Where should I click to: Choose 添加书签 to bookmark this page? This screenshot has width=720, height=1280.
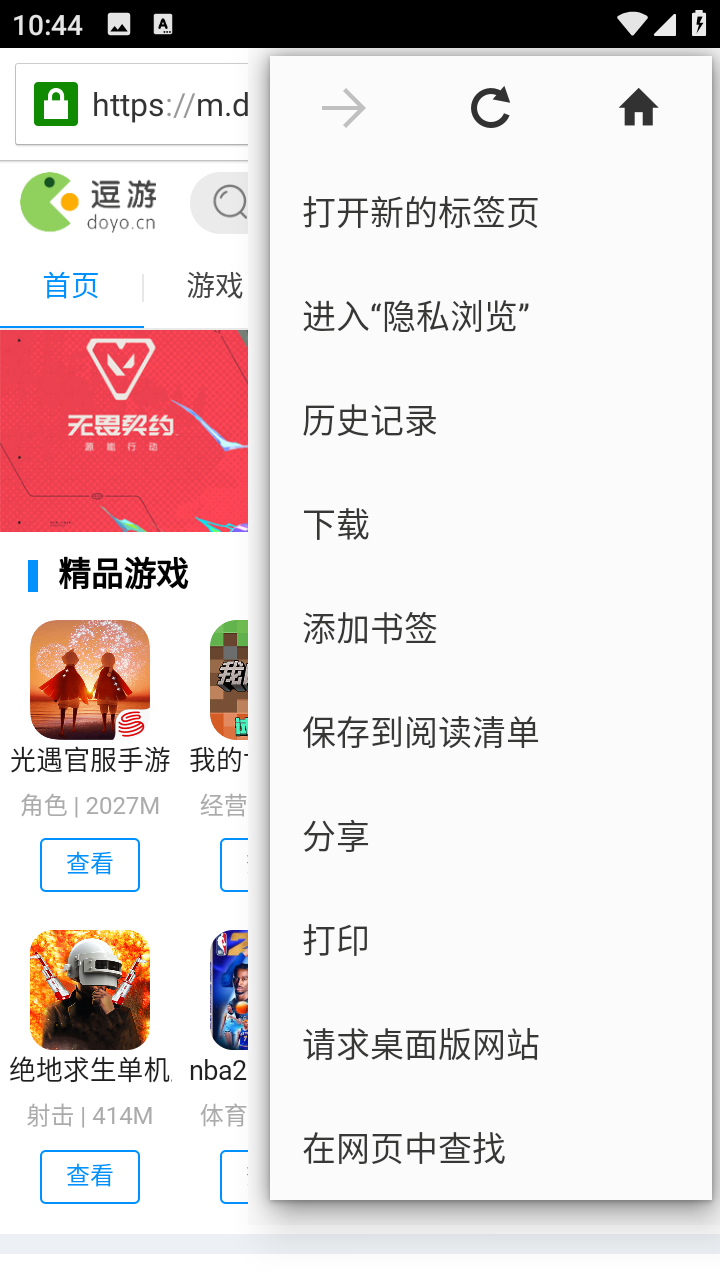369,628
